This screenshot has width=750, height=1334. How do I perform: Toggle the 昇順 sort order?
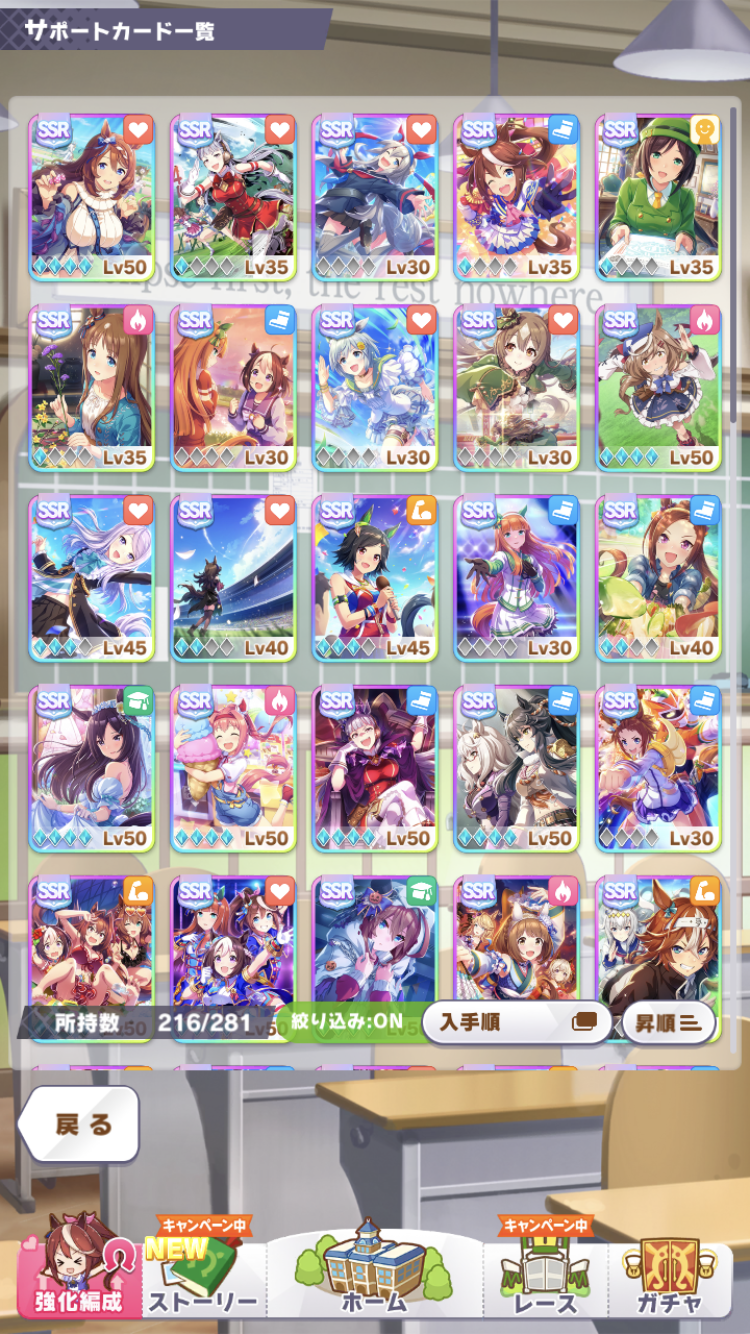(668, 1022)
